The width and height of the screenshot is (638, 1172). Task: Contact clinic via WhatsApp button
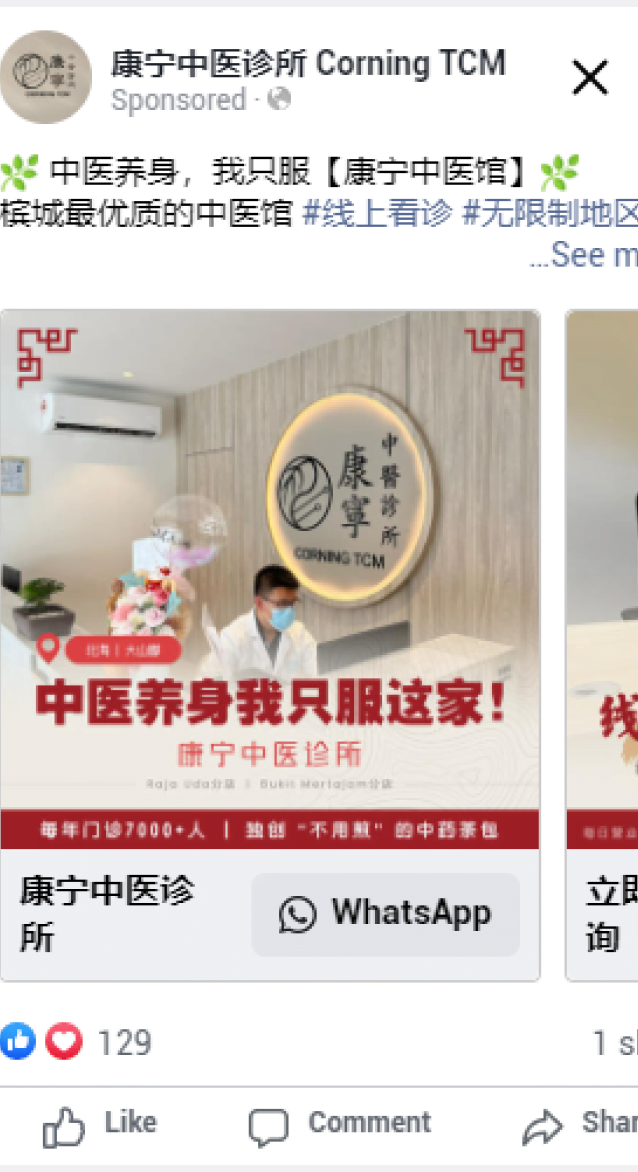pos(385,914)
